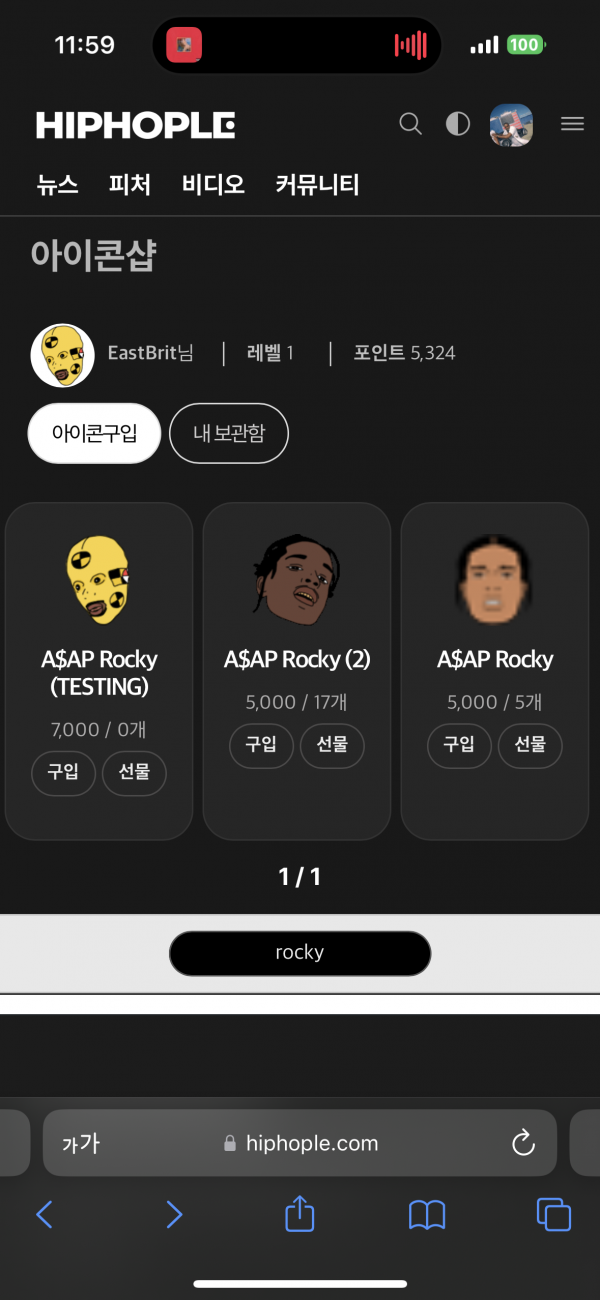Tap 구입 on the 5개 A$AP Rocky card
600x1300 pixels.
coord(459,746)
